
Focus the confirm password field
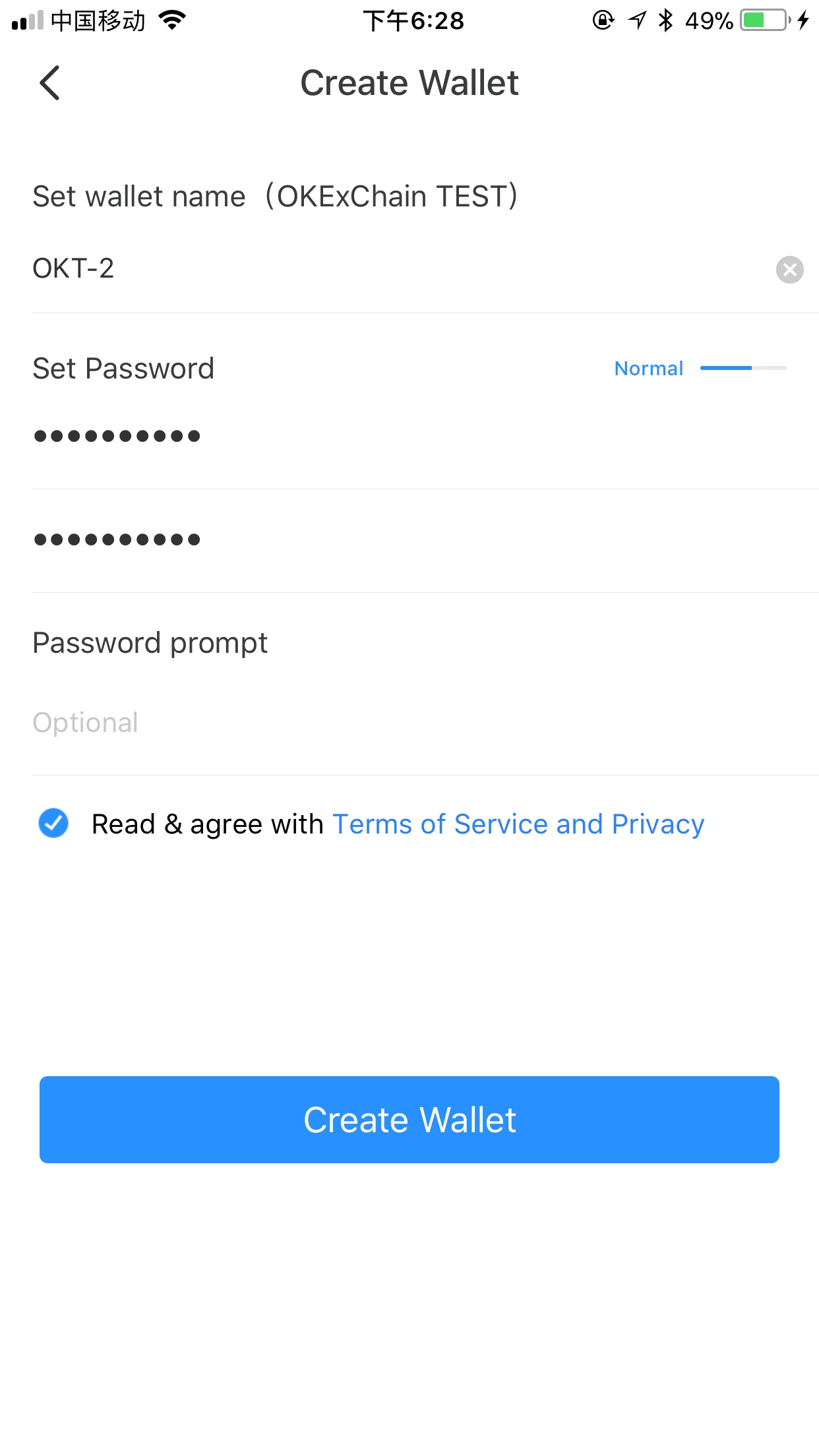[x=396, y=539]
